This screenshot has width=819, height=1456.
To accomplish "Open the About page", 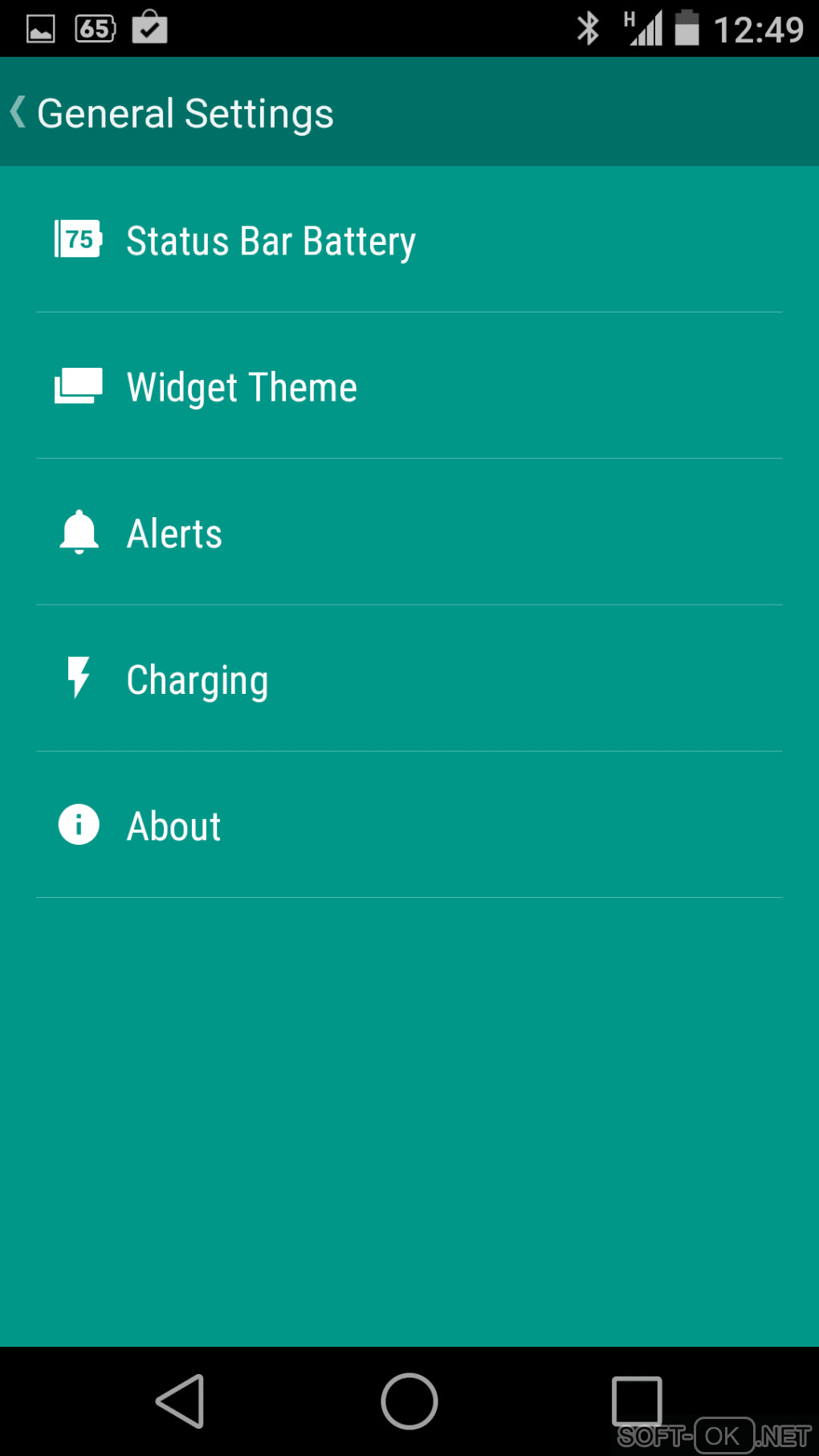I will click(x=173, y=826).
